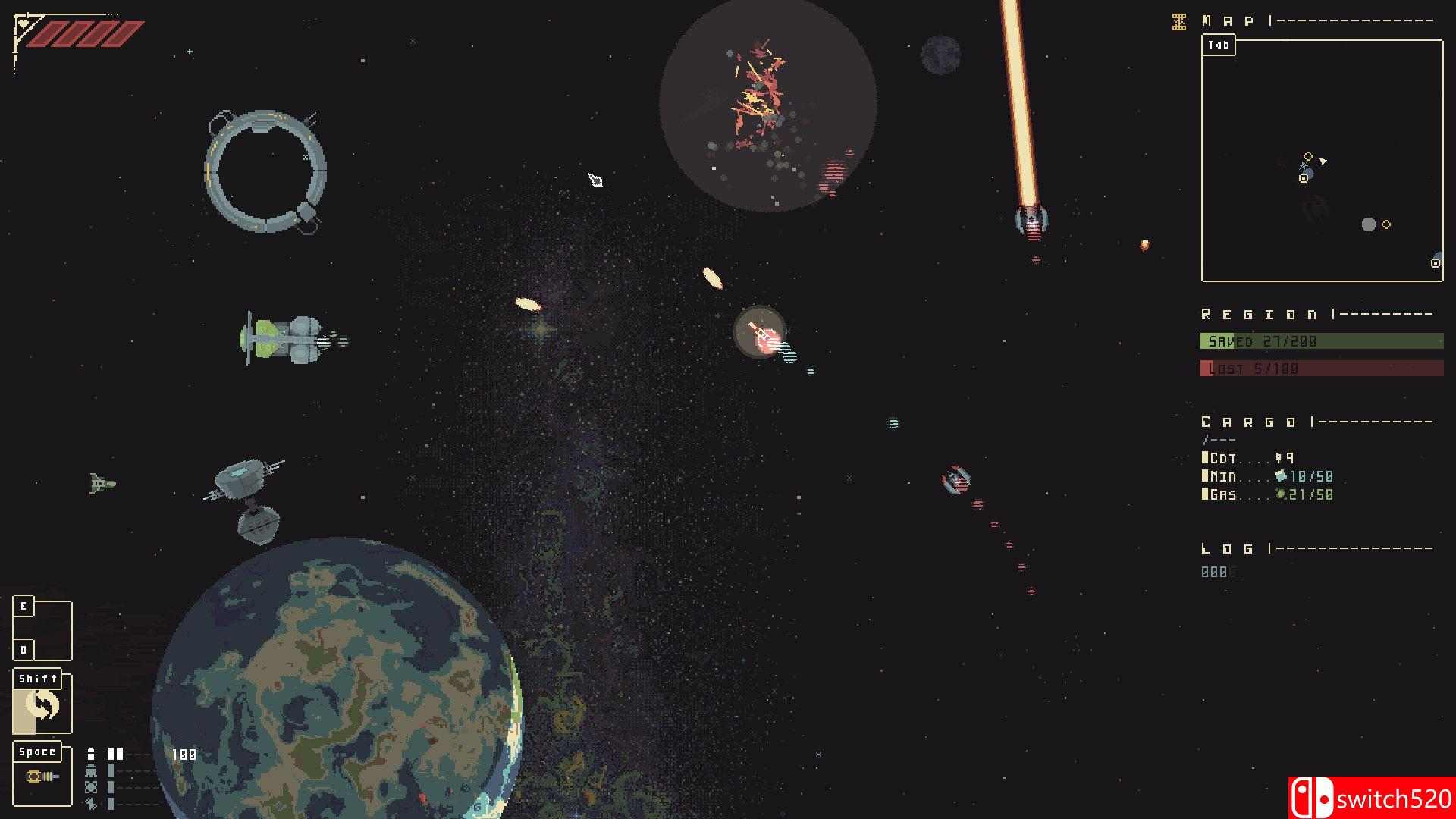Expand the minimap panel
Image resolution: width=1456 pixels, height=819 pixels.
coord(1322,161)
